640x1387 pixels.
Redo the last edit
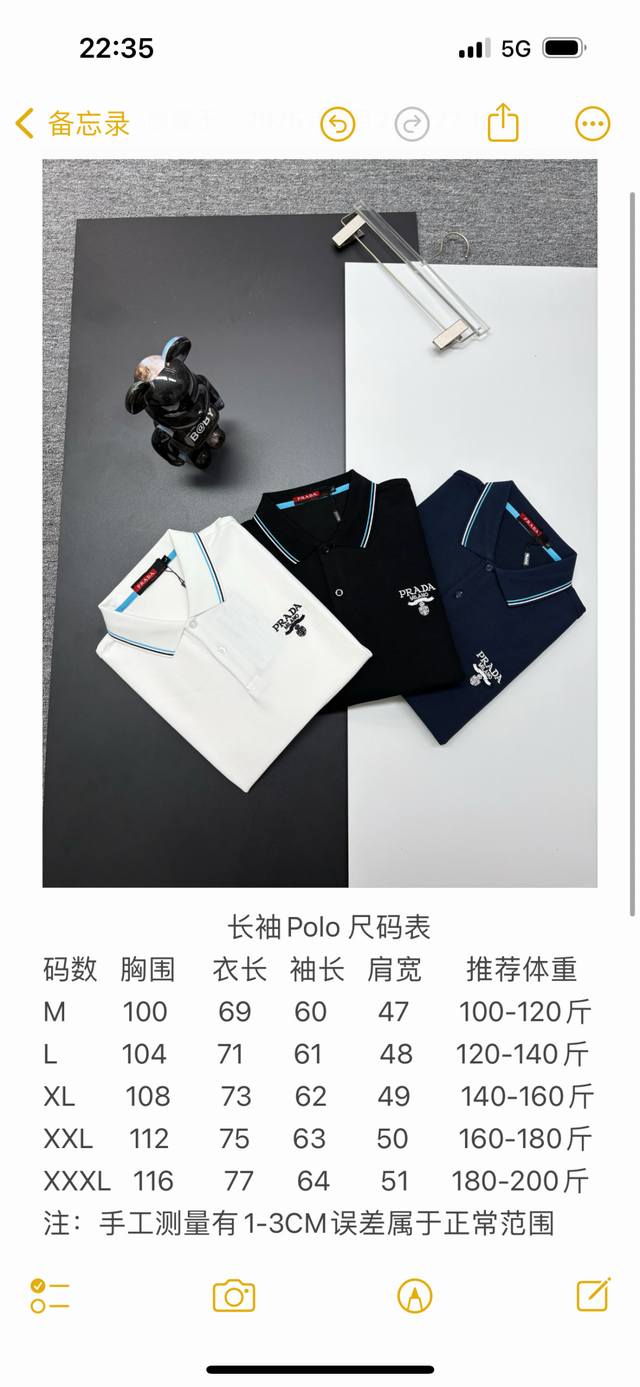pyautogui.click(x=412, y=124)
